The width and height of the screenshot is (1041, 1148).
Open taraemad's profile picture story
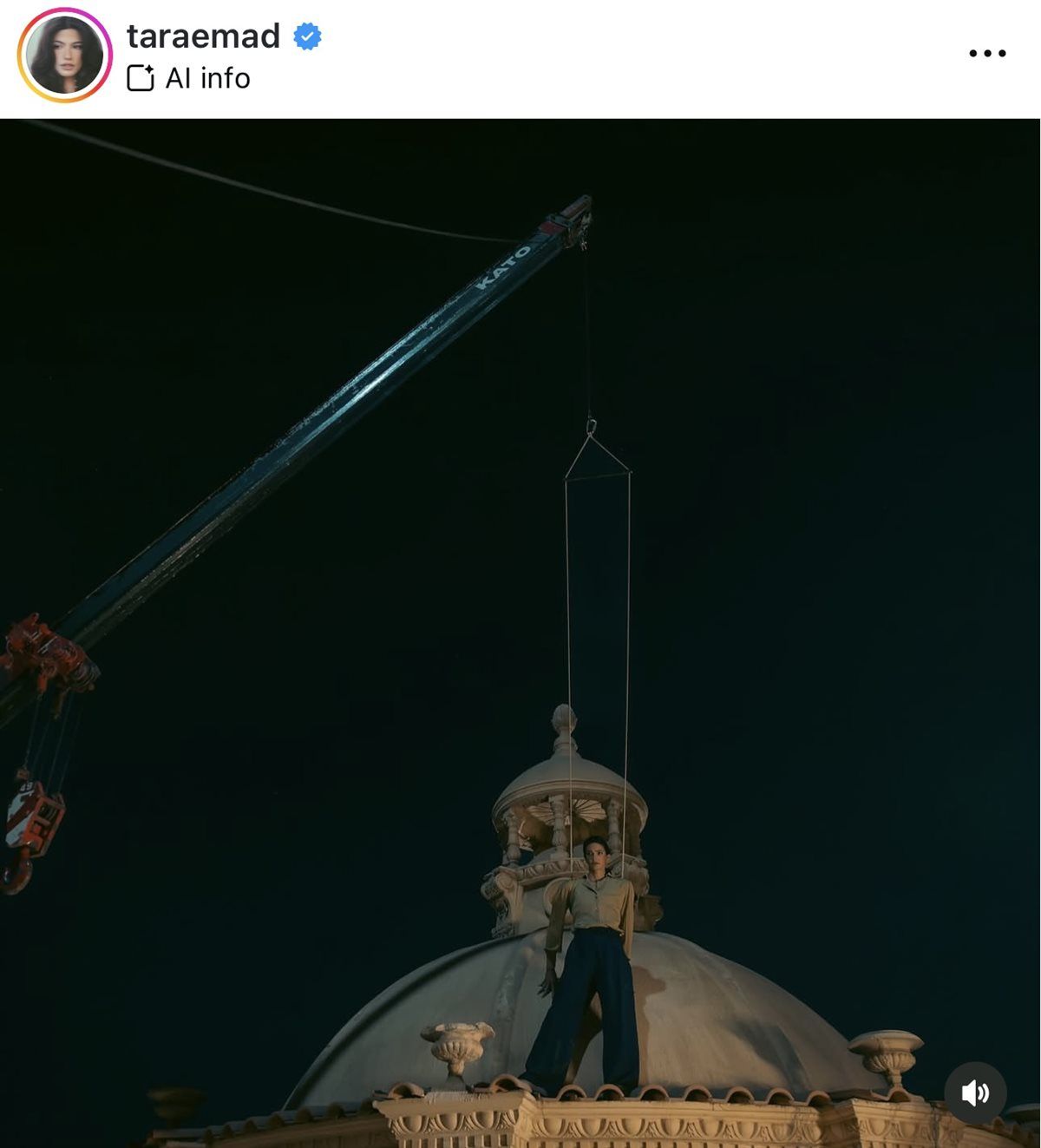click(64, 56)
